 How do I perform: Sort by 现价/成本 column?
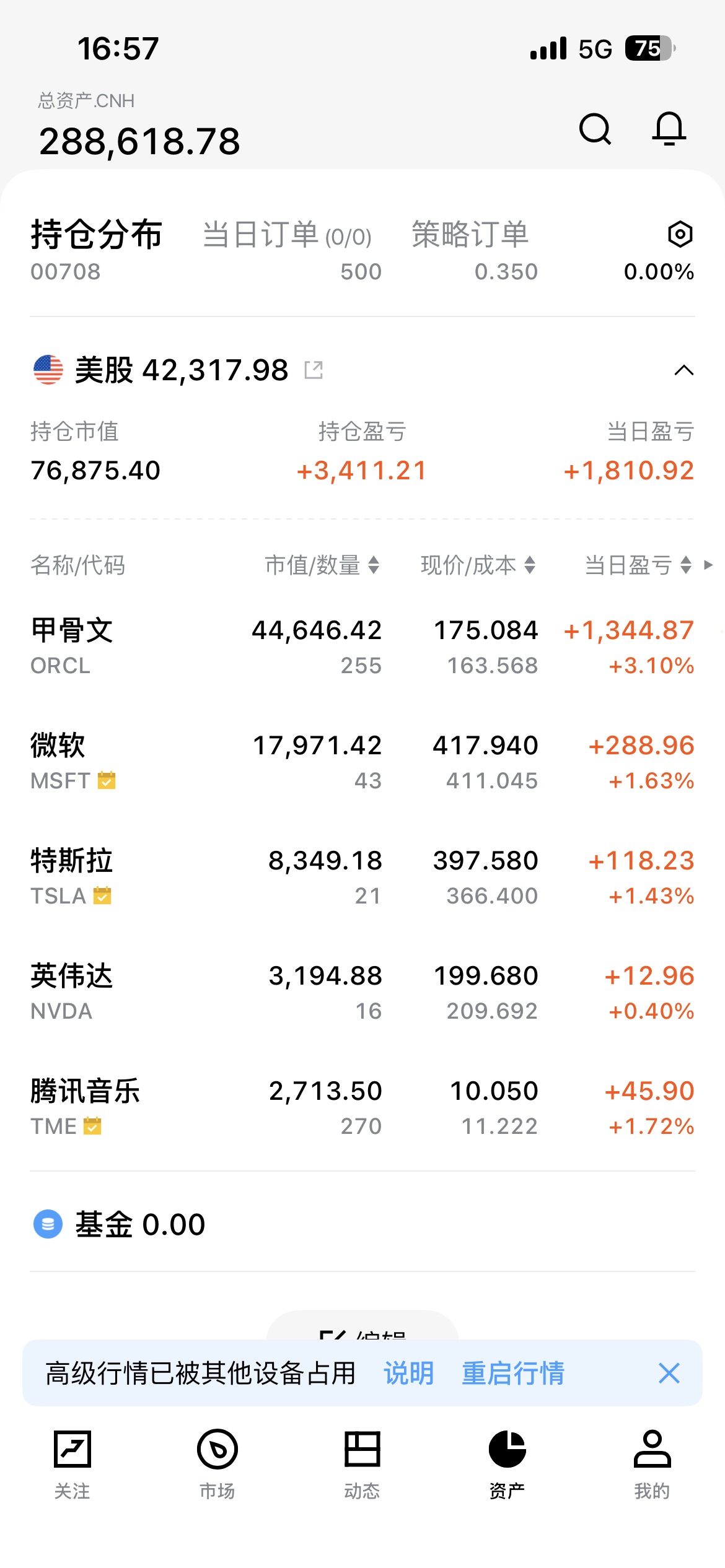478,565
